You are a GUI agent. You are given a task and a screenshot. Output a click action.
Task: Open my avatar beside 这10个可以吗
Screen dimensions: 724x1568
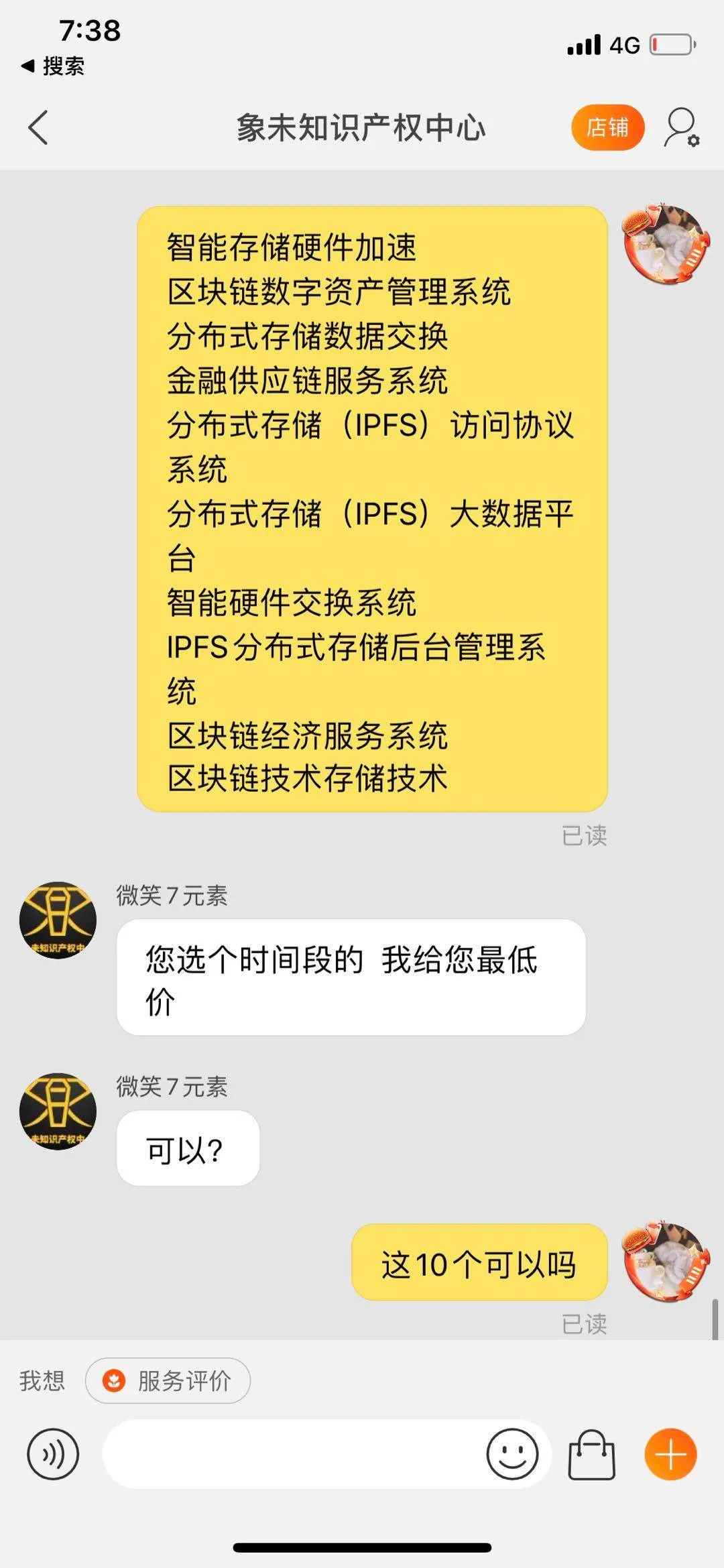point(666,1262)
